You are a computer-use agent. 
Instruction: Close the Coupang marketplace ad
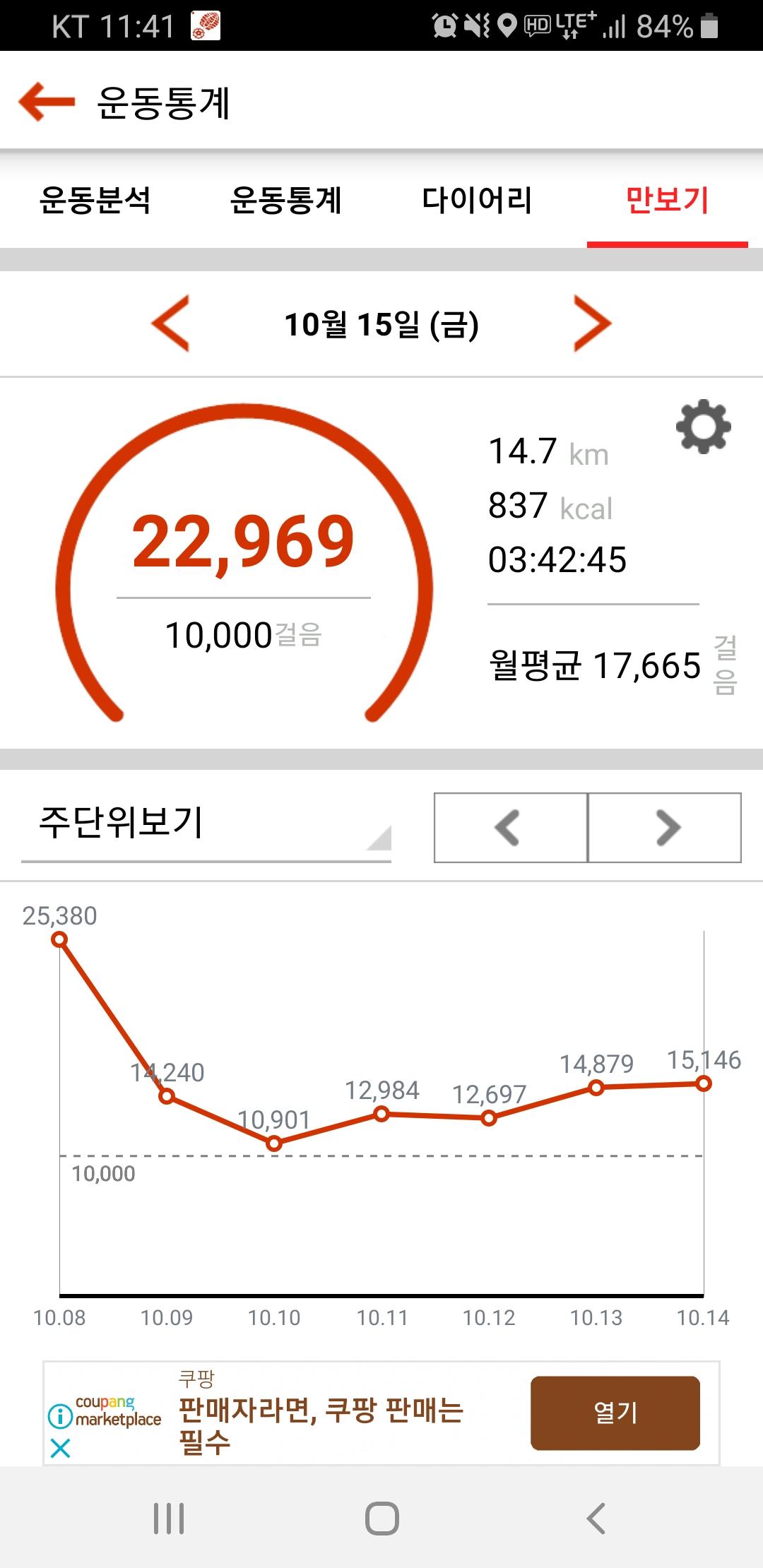61,1449
